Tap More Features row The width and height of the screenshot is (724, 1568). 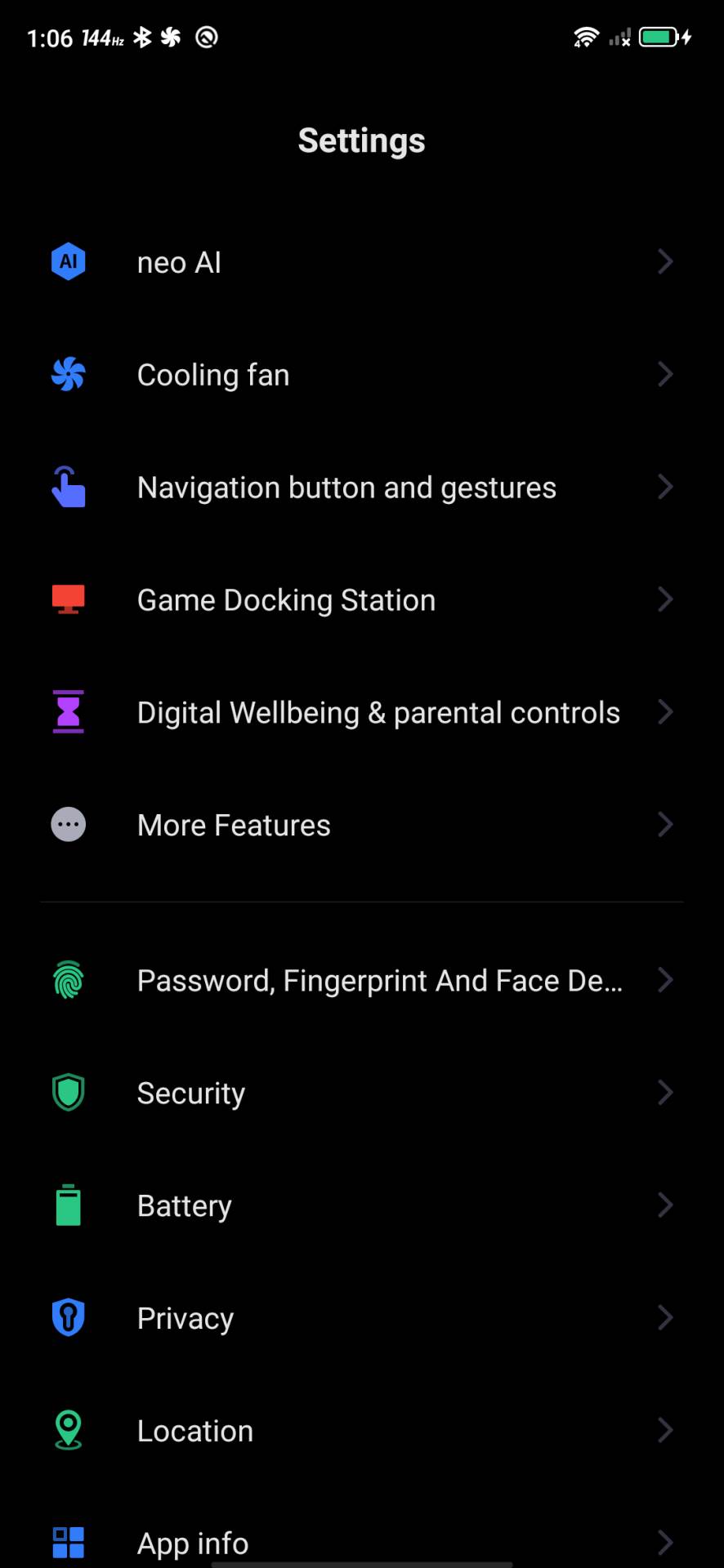click(361, 825)
